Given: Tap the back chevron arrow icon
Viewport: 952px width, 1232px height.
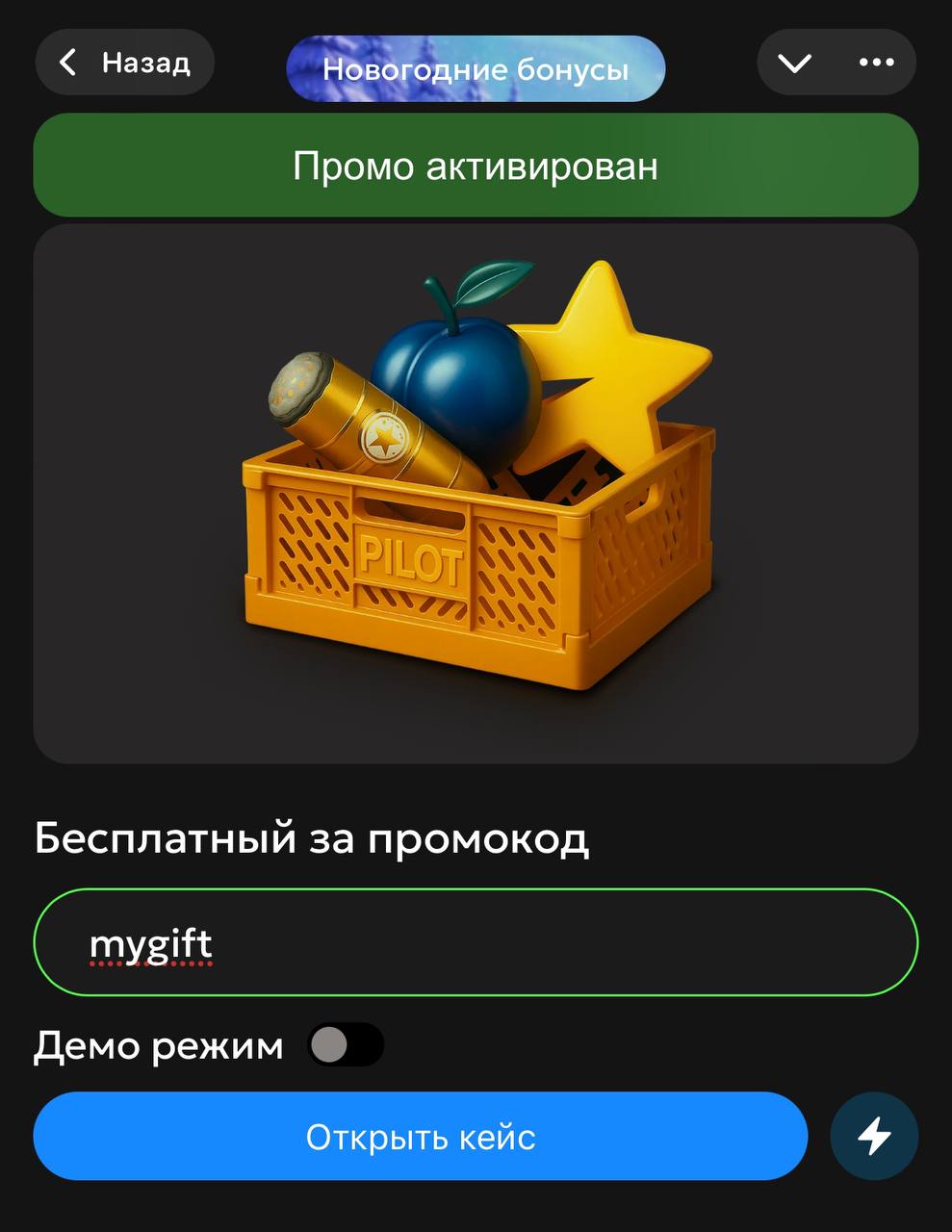Looking at the screenshot, I should coord(67,62).
